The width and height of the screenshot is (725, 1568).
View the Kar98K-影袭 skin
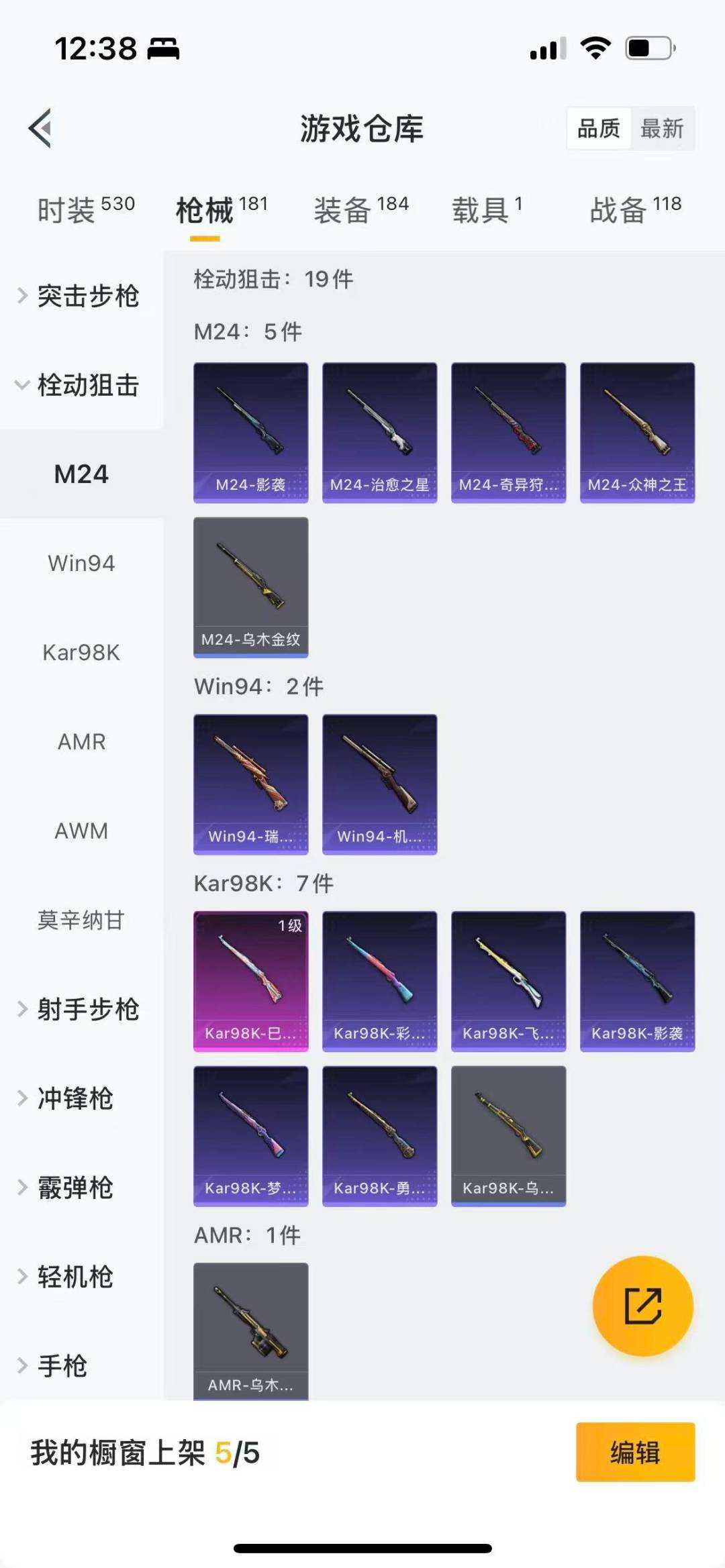[637, 979]
